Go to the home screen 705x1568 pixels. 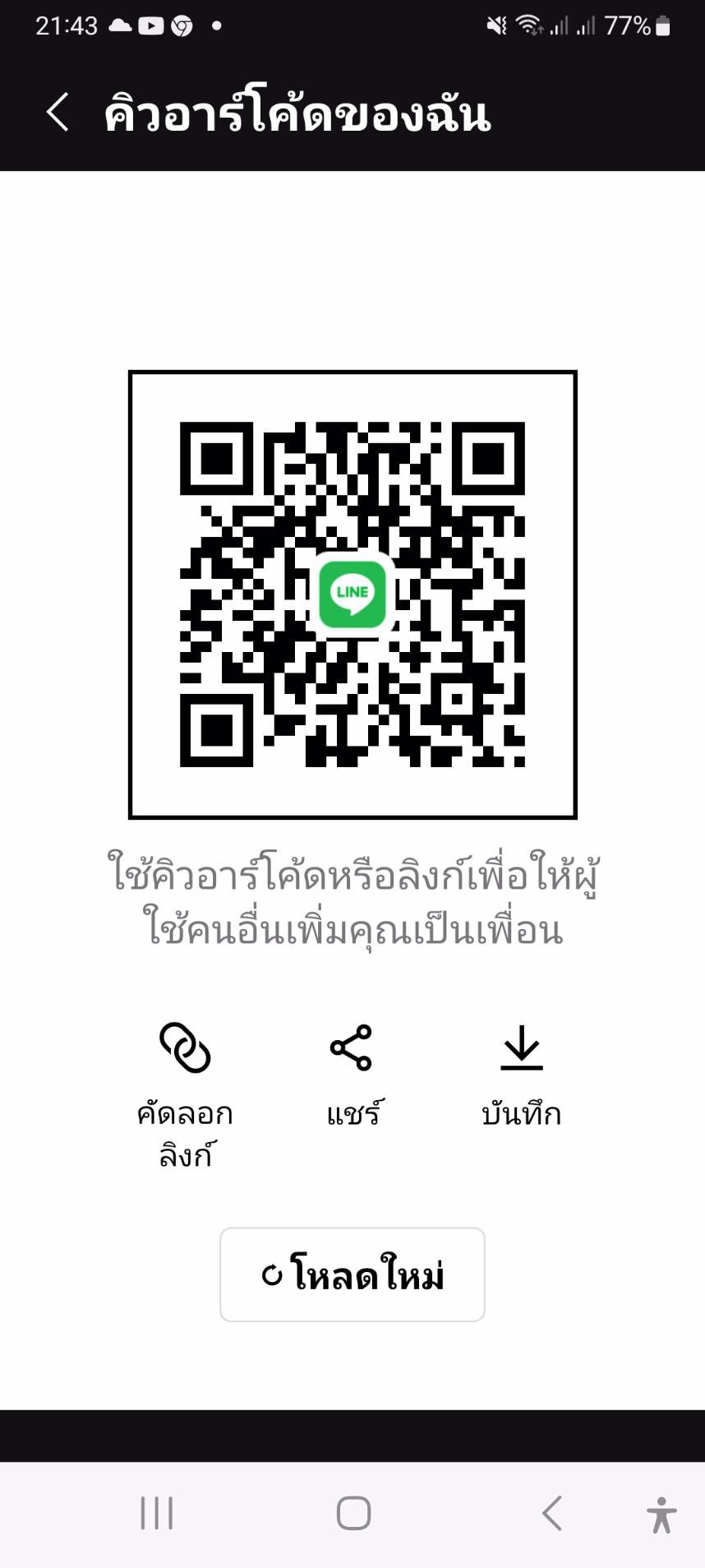point(353,1513)
